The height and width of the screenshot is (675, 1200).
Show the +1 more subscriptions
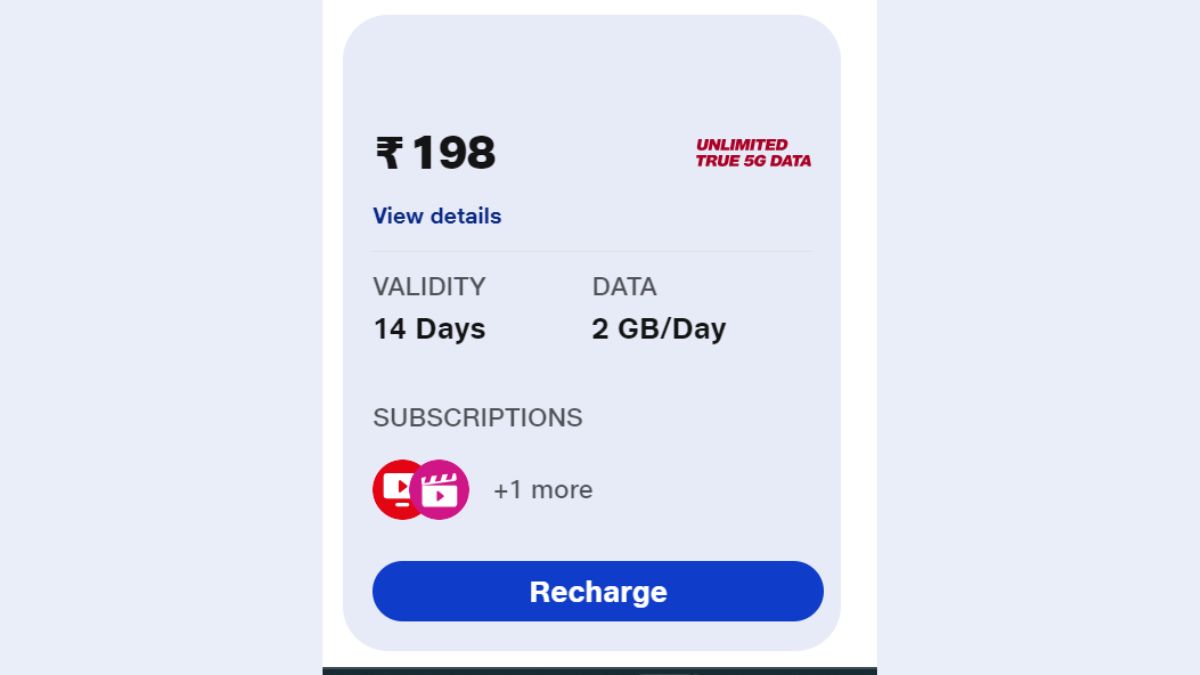point(542,490)
